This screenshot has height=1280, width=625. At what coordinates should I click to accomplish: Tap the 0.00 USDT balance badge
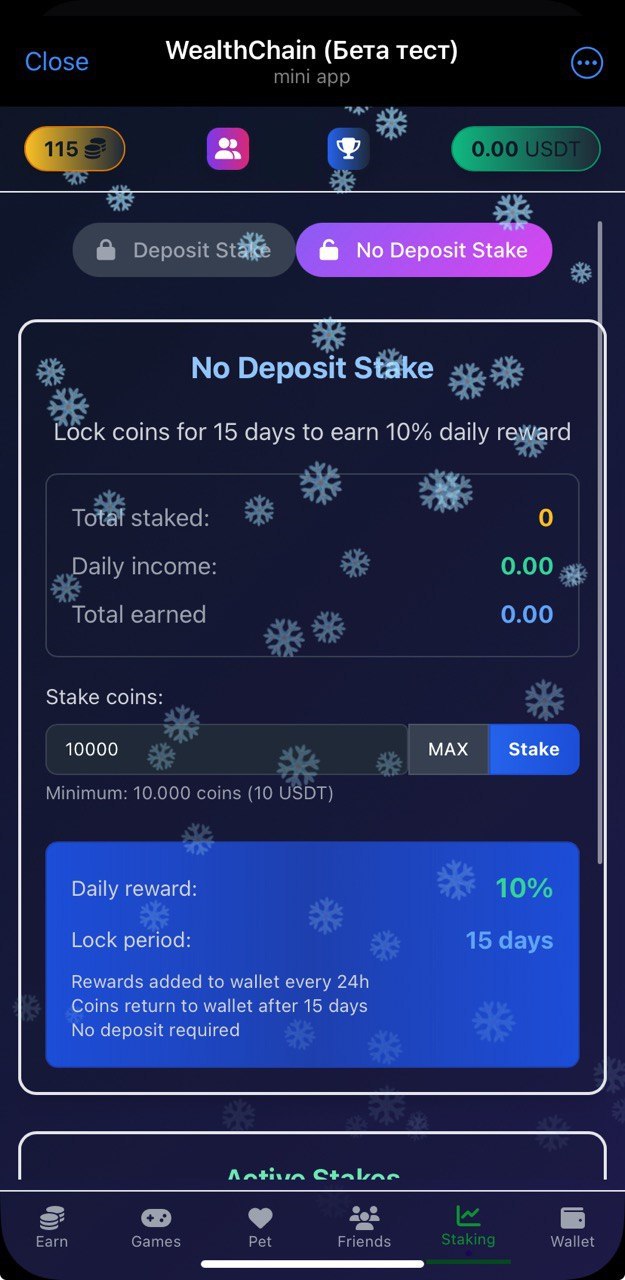click(526, 149)
